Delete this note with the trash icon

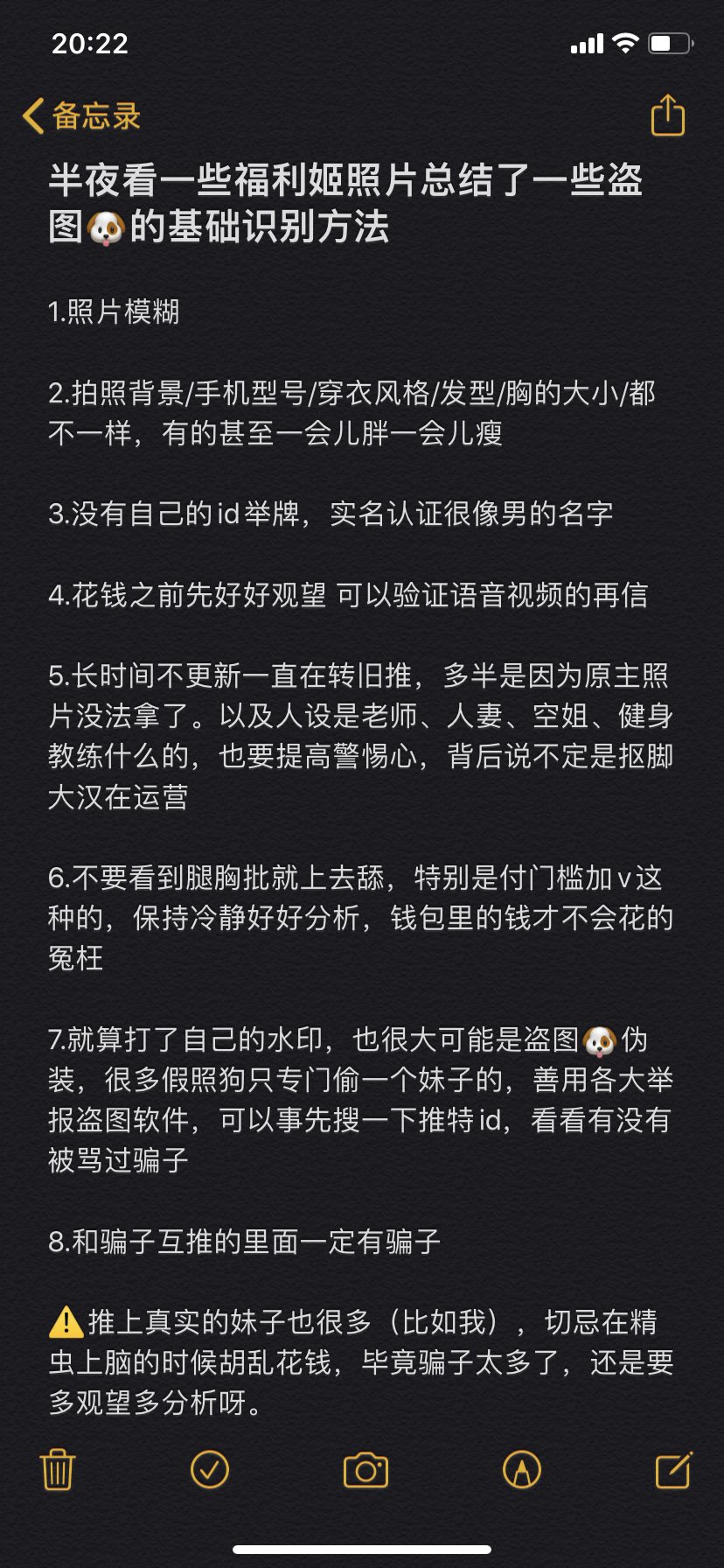point(58,1469)
